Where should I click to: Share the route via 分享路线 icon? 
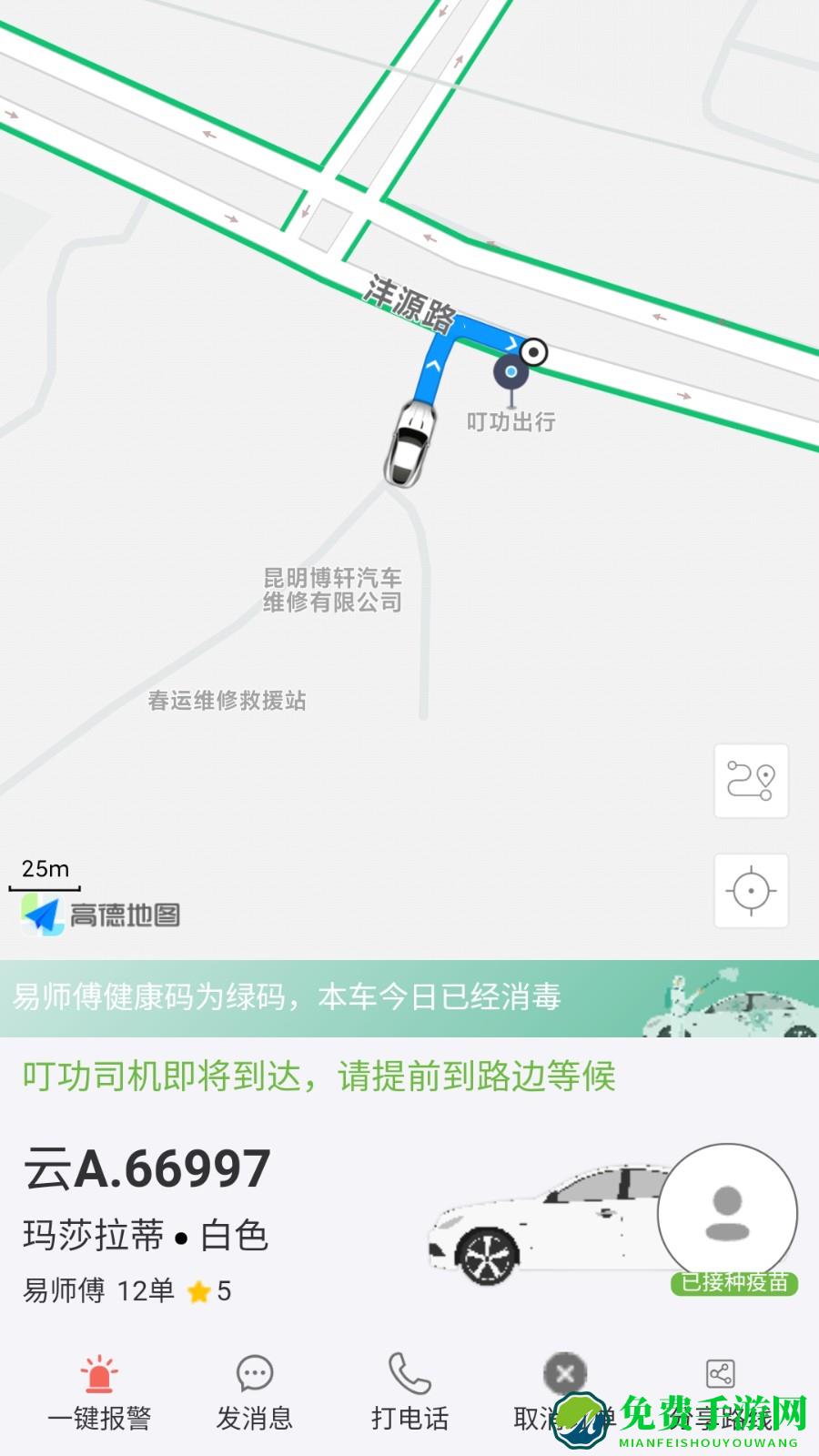coord(719,1374)
